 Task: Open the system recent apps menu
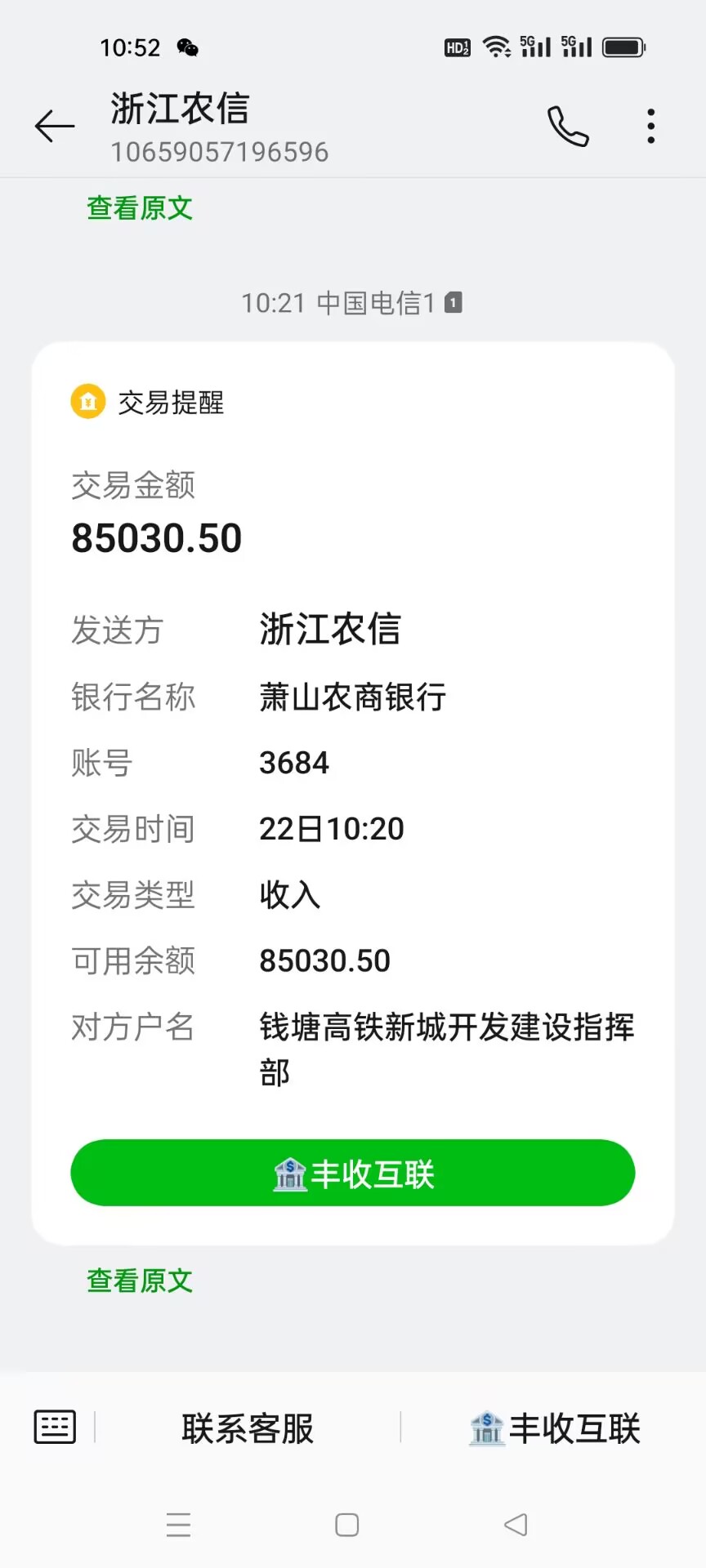tap(178, 1525)
